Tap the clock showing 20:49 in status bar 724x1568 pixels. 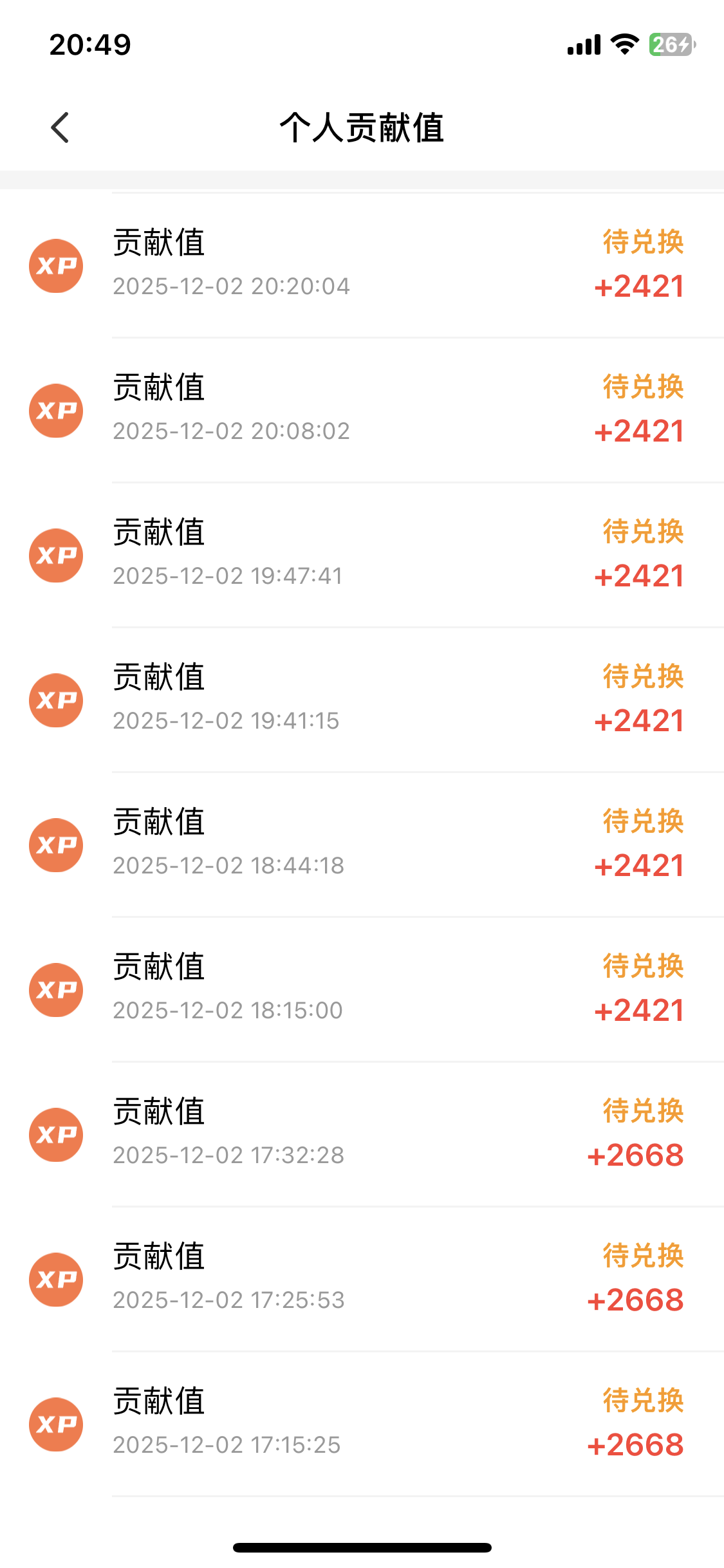[90, 44]
